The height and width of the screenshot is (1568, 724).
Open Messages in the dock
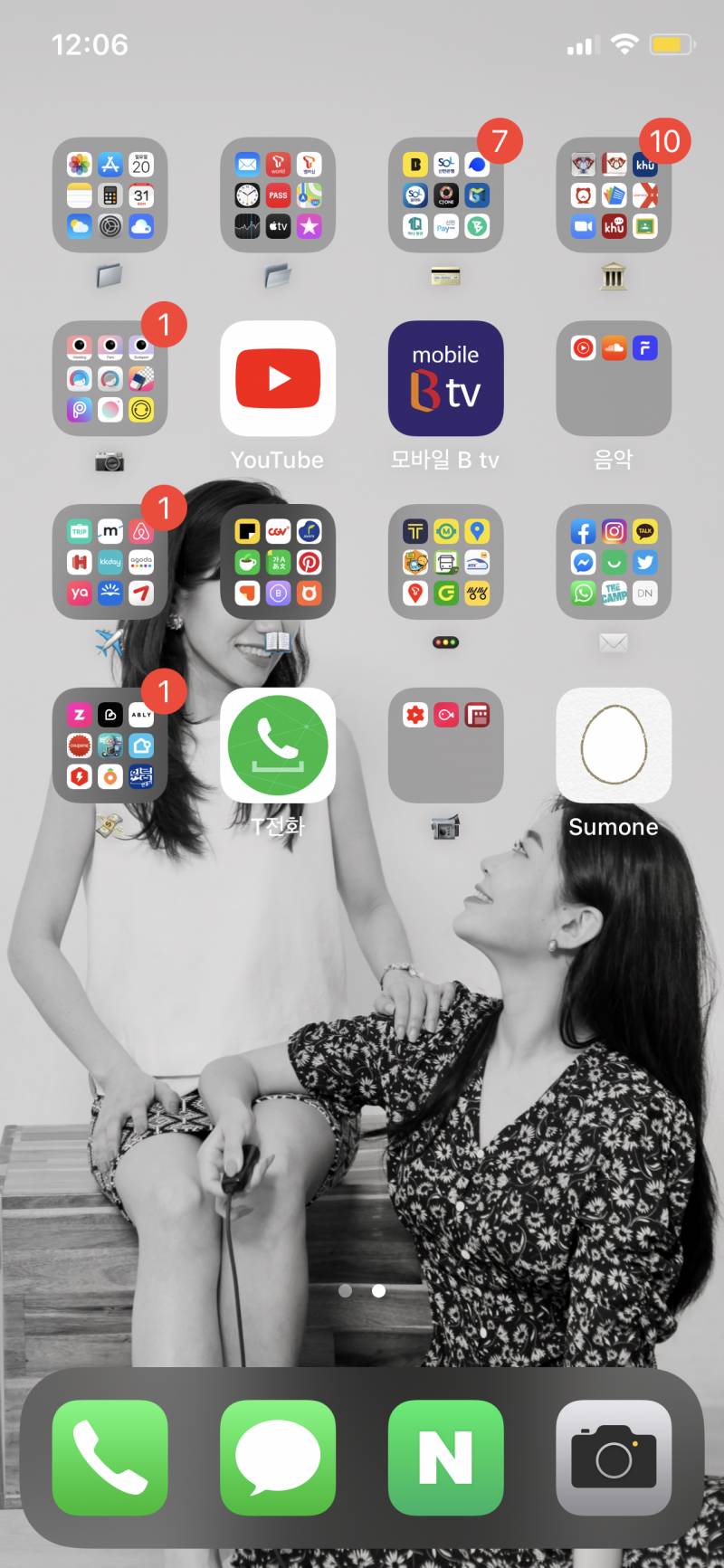click(x=278, y=1457)
